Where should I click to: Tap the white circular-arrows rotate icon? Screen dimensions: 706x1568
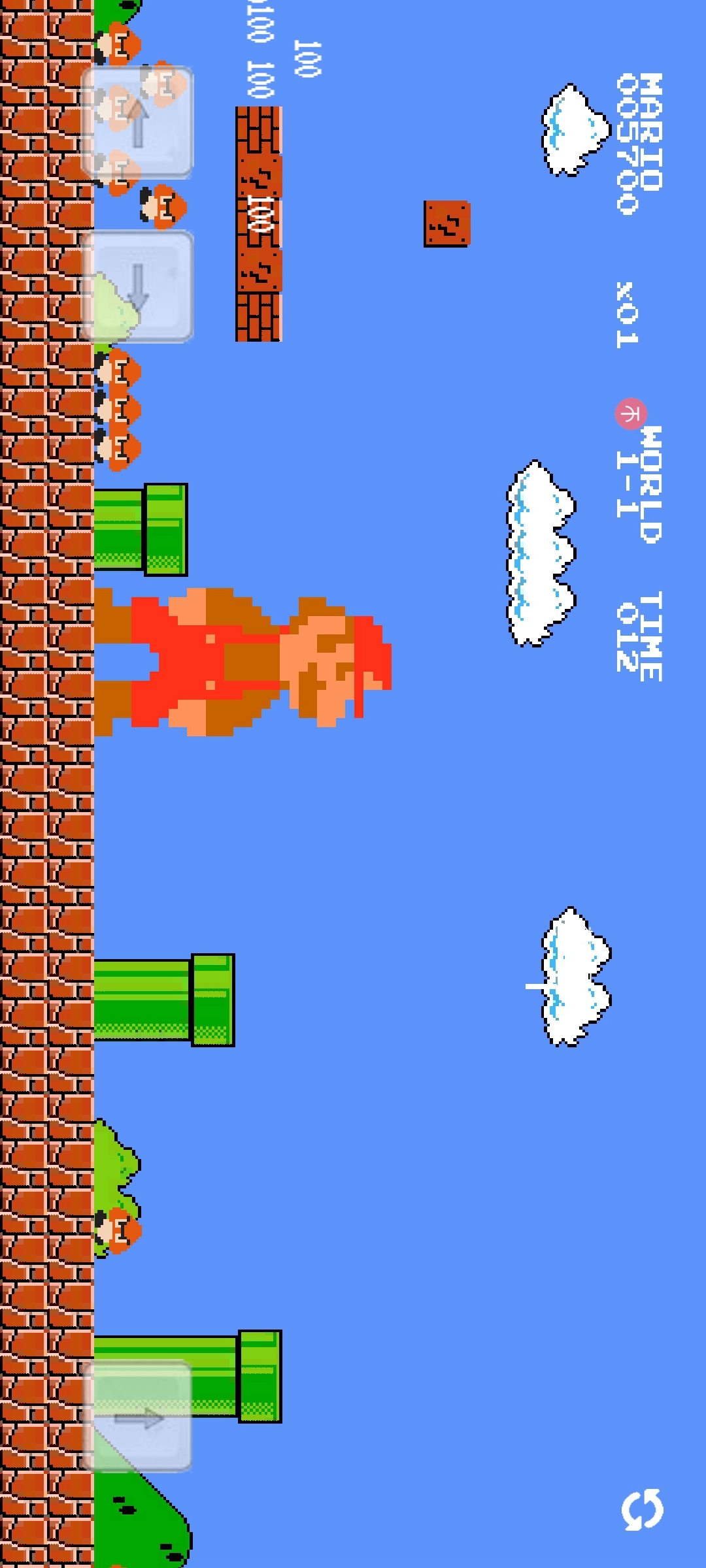(642, 1509)
